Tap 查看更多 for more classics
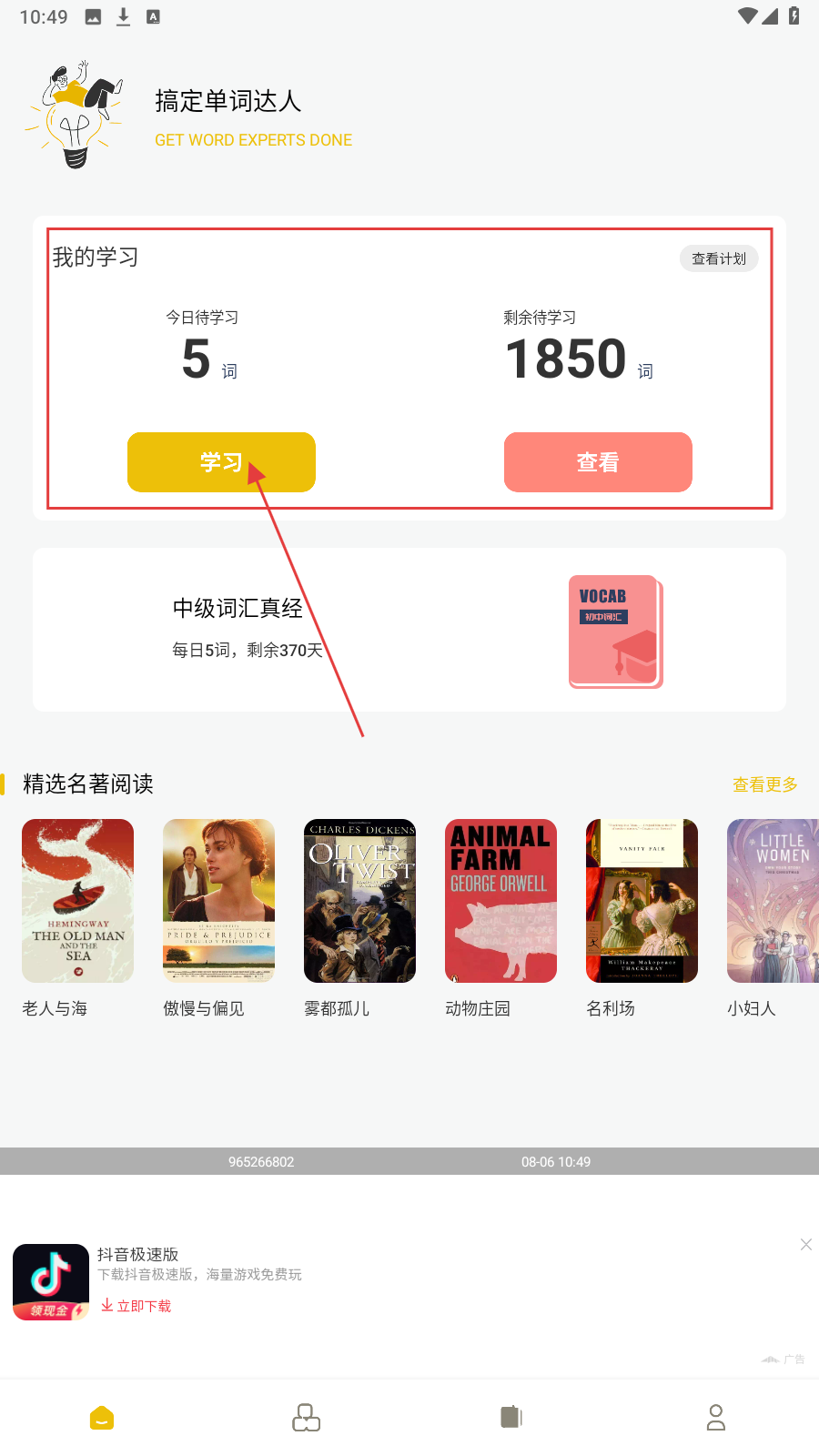Viewport: 819px width, 1456px height. (x=764, y=784)
